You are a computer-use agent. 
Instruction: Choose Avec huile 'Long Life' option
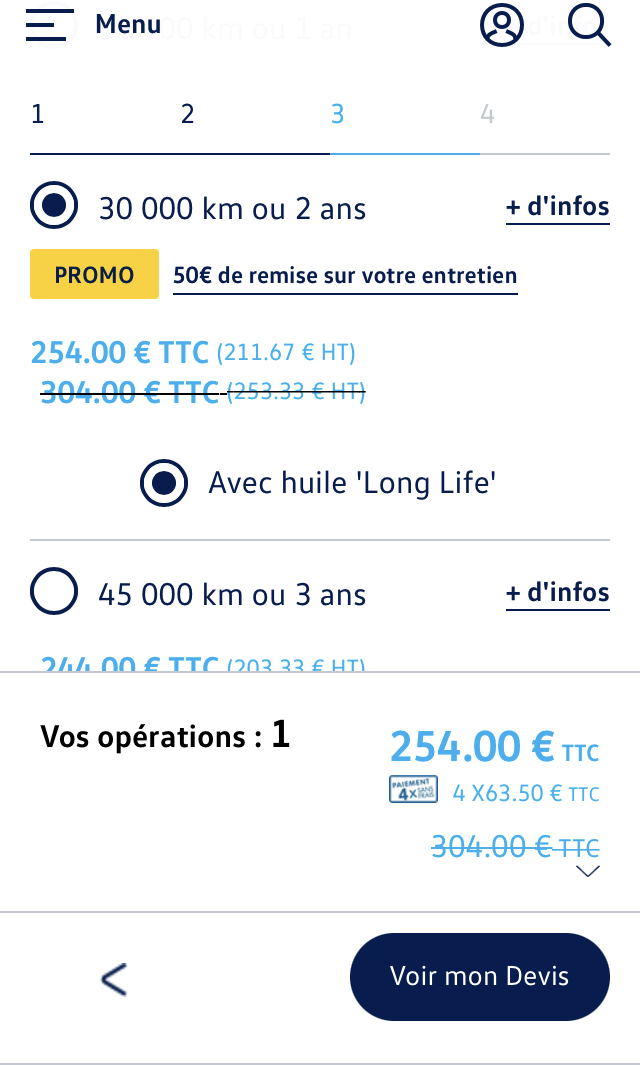pyautogui.click(x=164, y=483)
